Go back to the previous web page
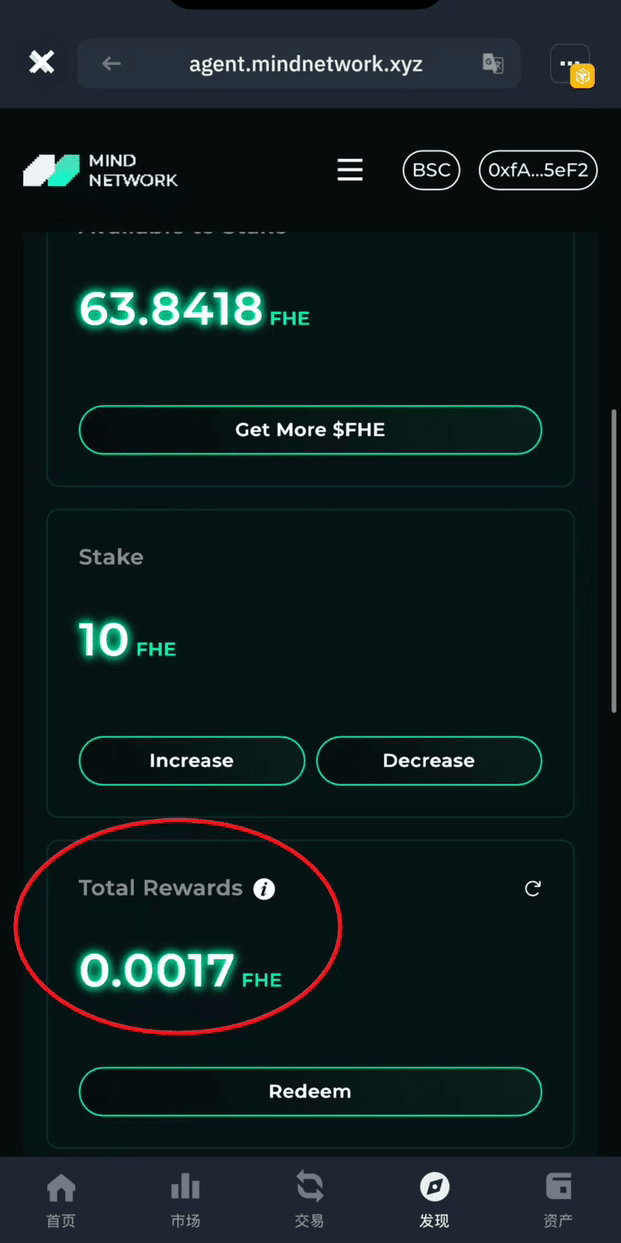This screenshot has width=621, height=1243. click(111, 64)
